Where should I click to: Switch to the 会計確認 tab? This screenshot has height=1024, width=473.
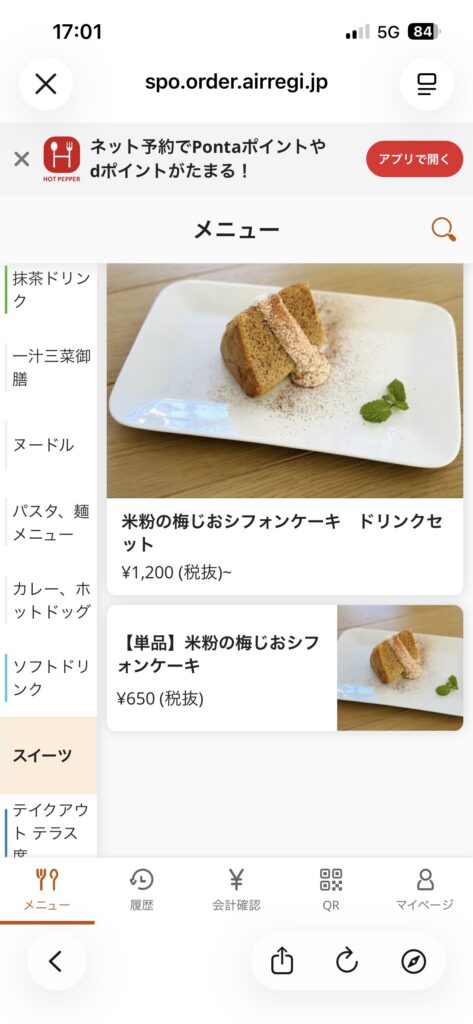236,890
